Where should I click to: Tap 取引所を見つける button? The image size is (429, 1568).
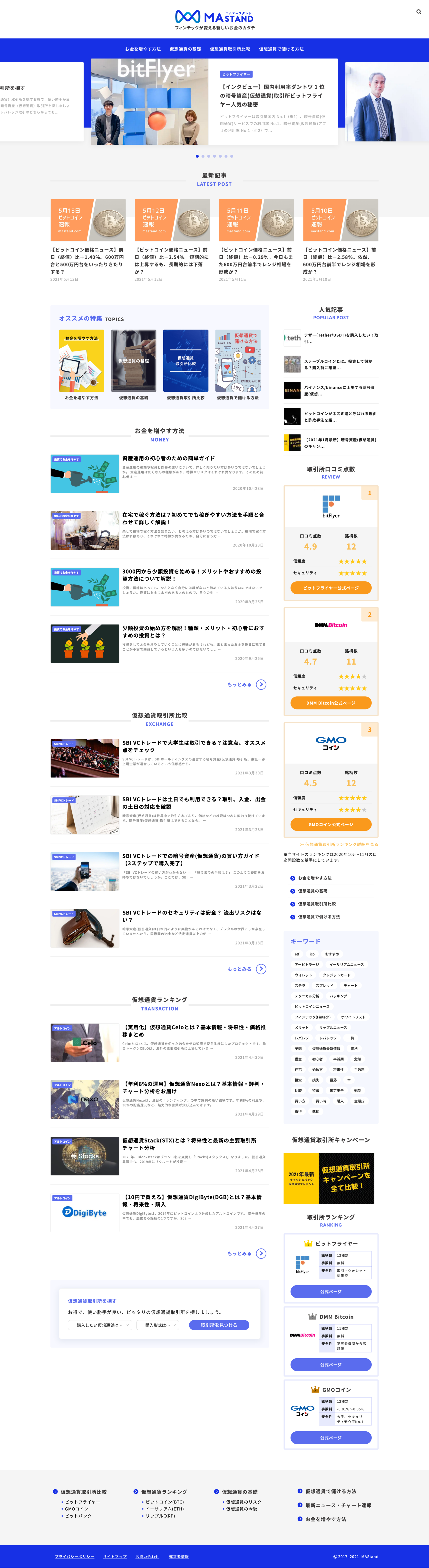(x=219, y=1325)
